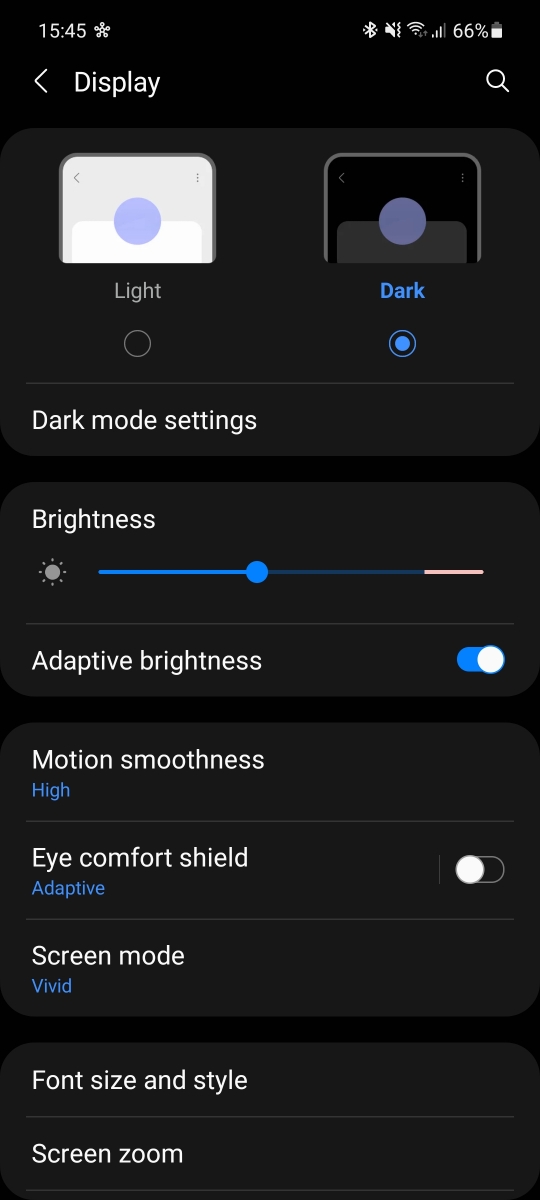The image size is (540, 1200).
Task: Open the search icon
Action: tap(497, 82)
